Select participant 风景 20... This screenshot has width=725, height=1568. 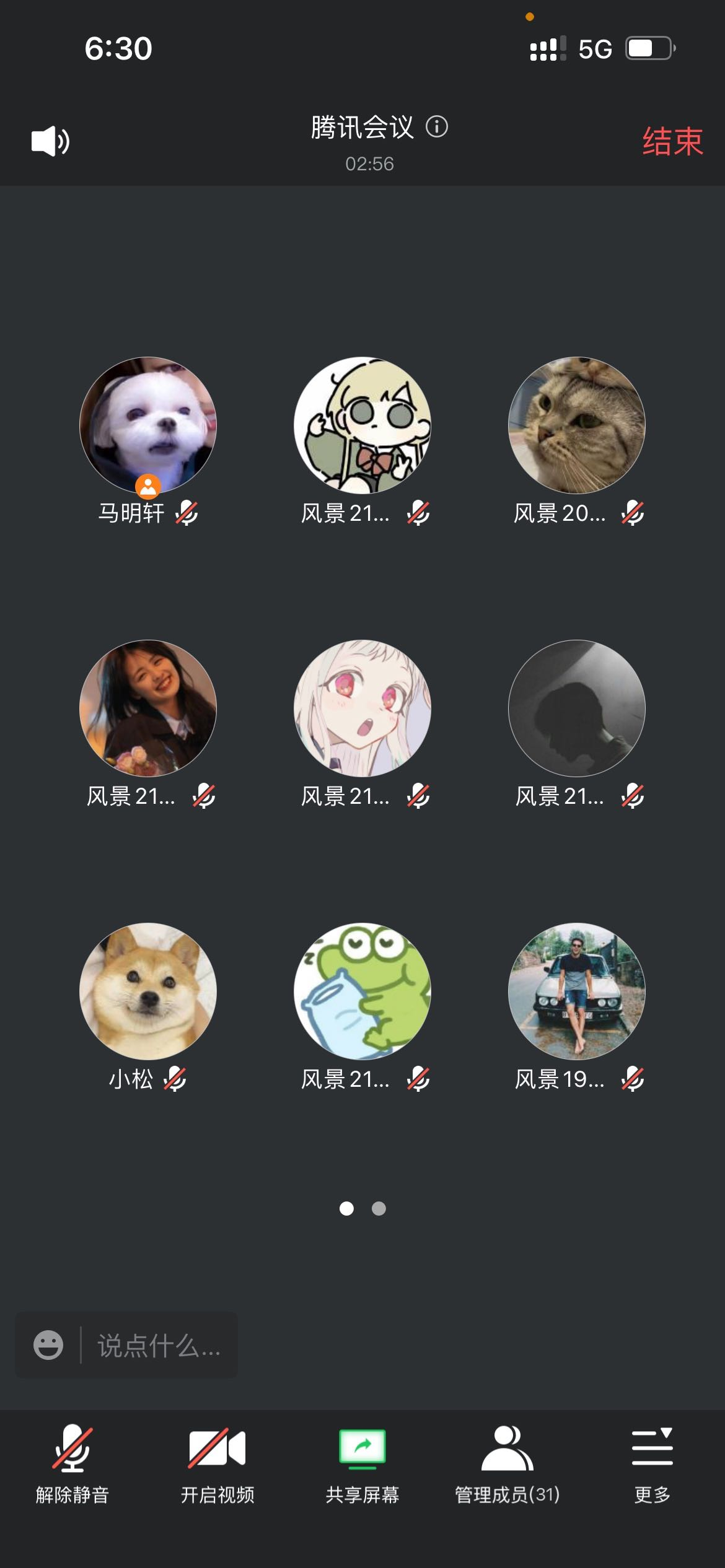click(577, 425)
